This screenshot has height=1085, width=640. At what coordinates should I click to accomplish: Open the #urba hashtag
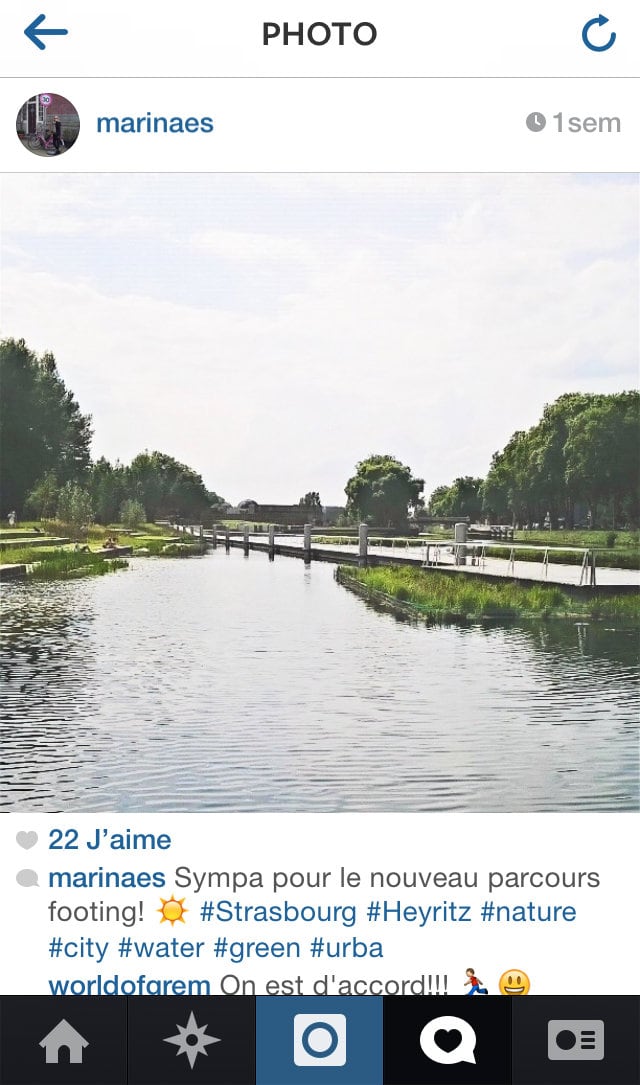tap(346, 947)
